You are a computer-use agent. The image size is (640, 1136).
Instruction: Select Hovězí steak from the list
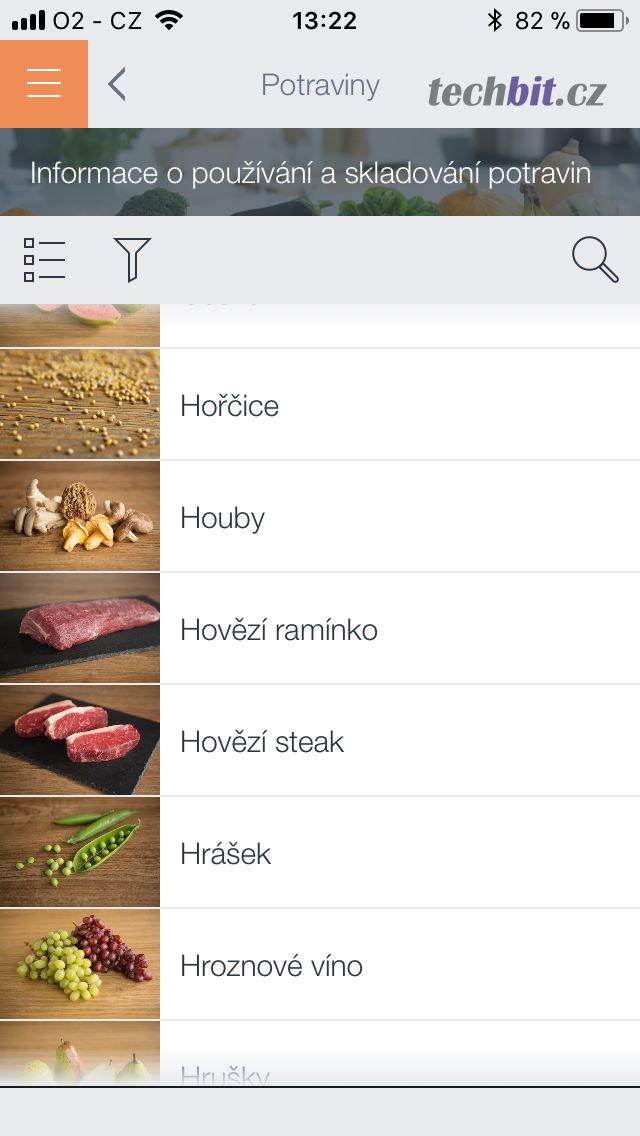(320, 741)
